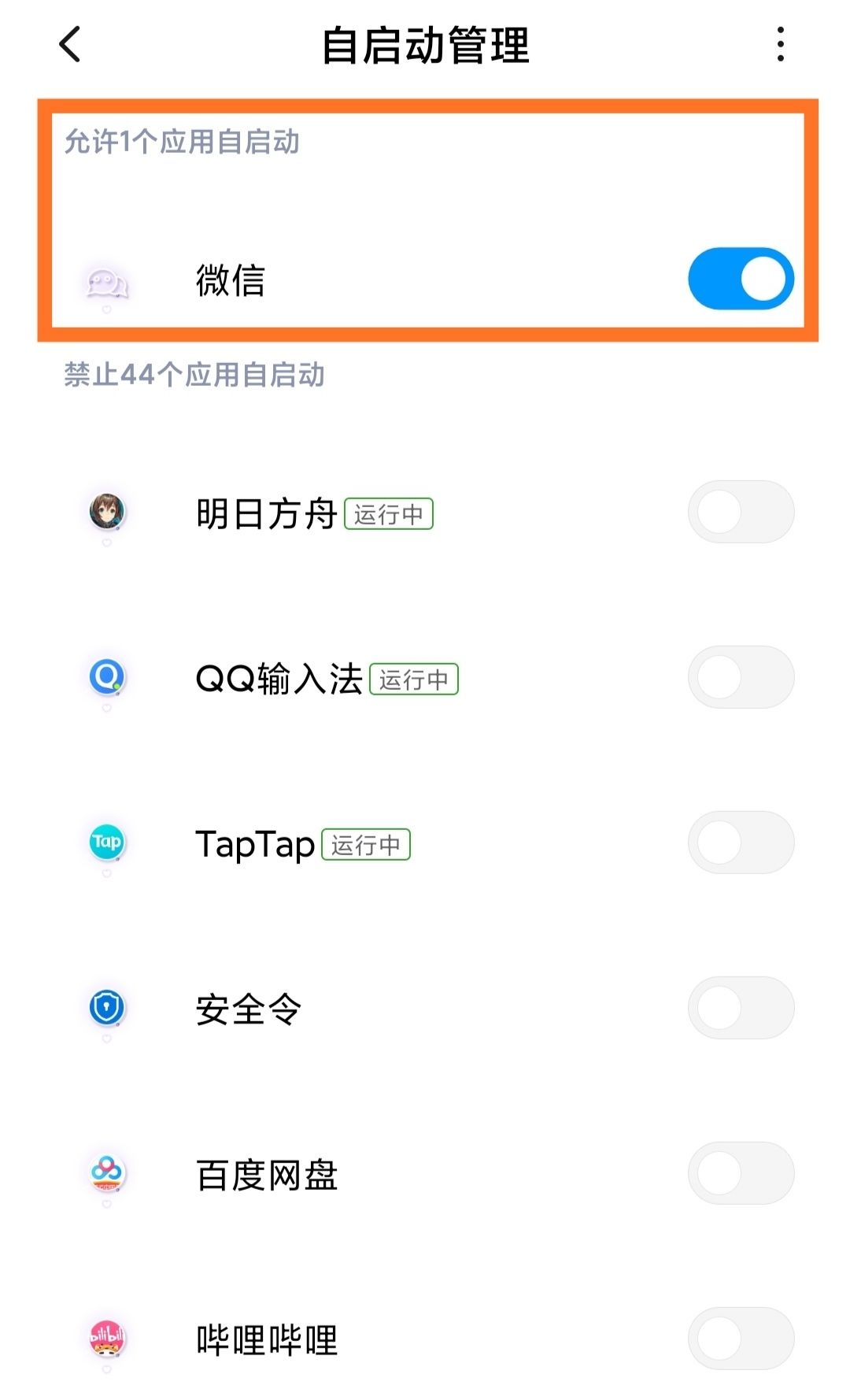Tap the QQ输入法 app icon
The image size is (850, 1400).
coord(108,677)
